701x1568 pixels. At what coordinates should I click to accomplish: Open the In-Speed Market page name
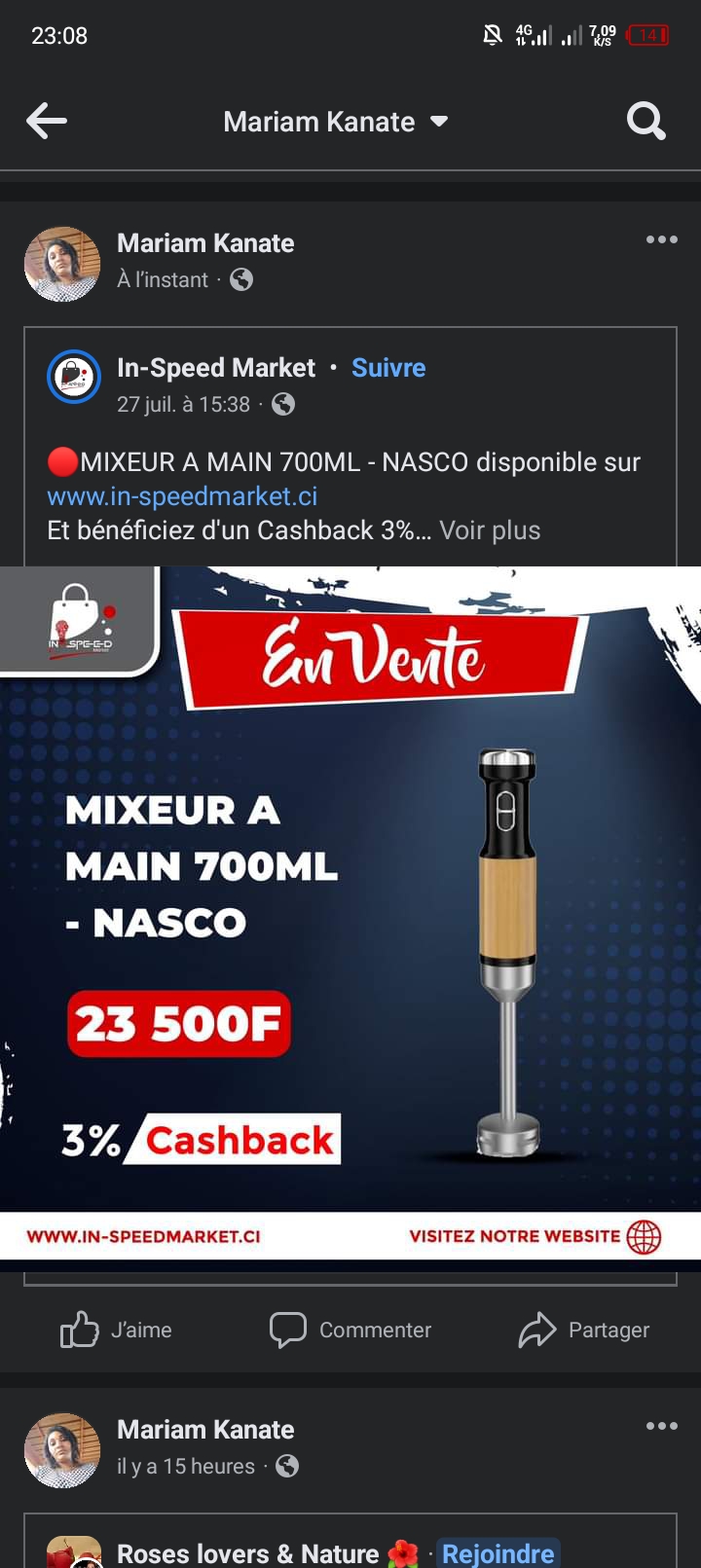click(x=216, y=368)
